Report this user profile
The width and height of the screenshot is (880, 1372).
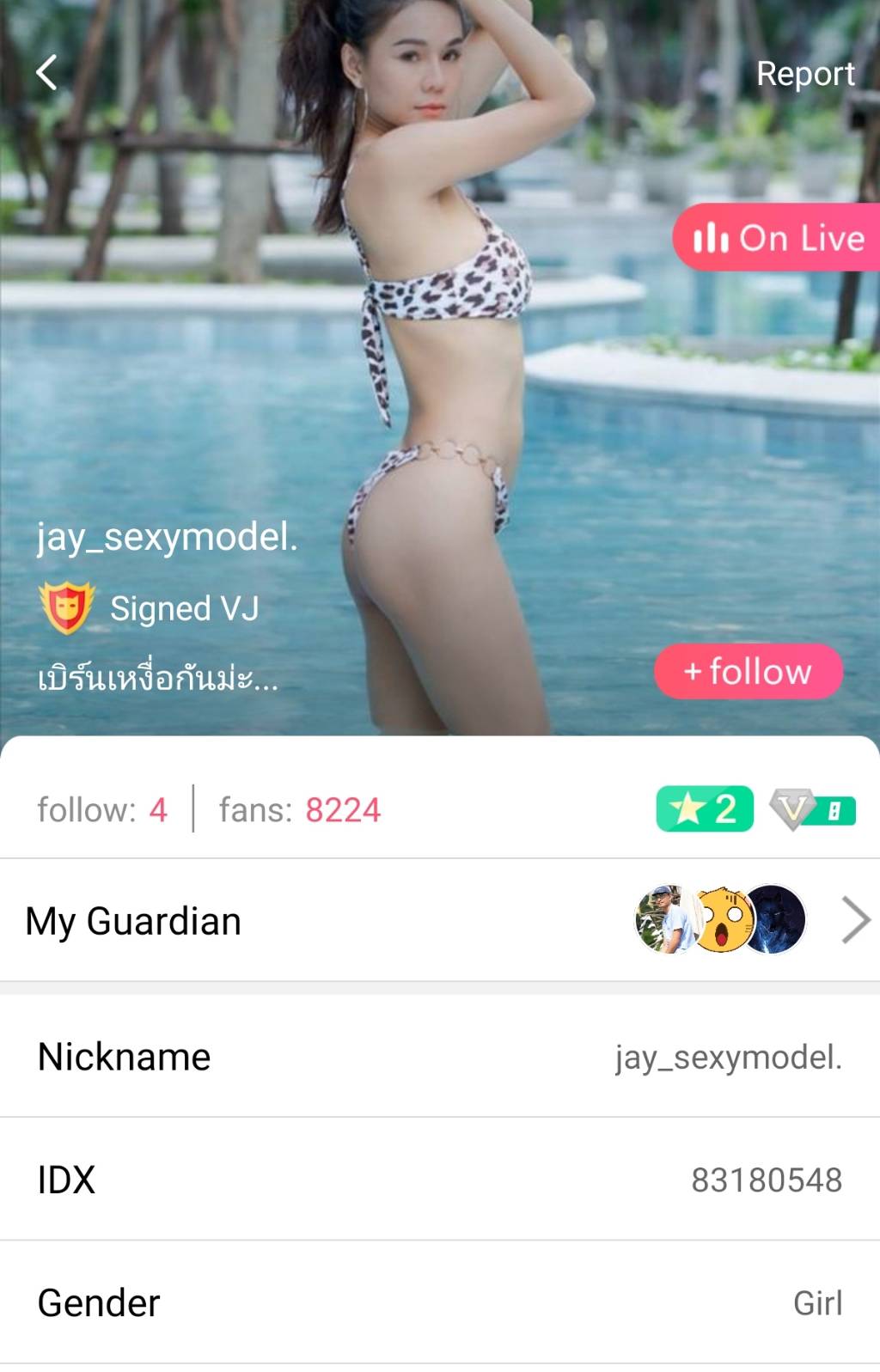804,74
